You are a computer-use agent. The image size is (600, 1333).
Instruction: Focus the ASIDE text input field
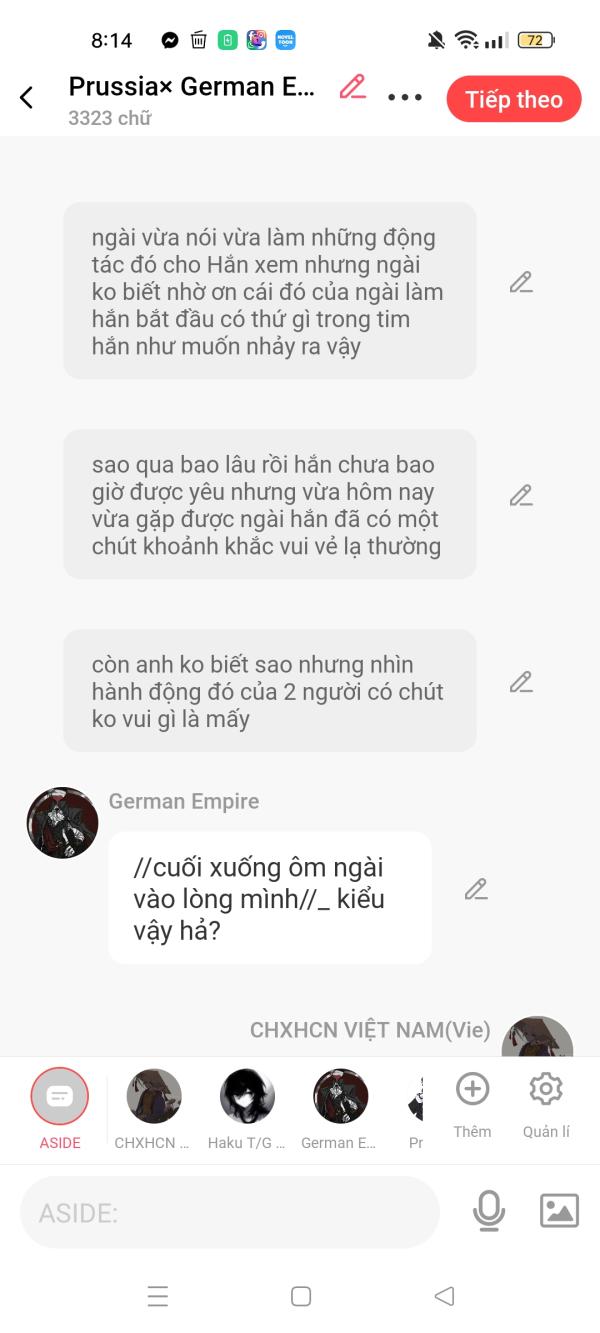[x=230, y=1213]
